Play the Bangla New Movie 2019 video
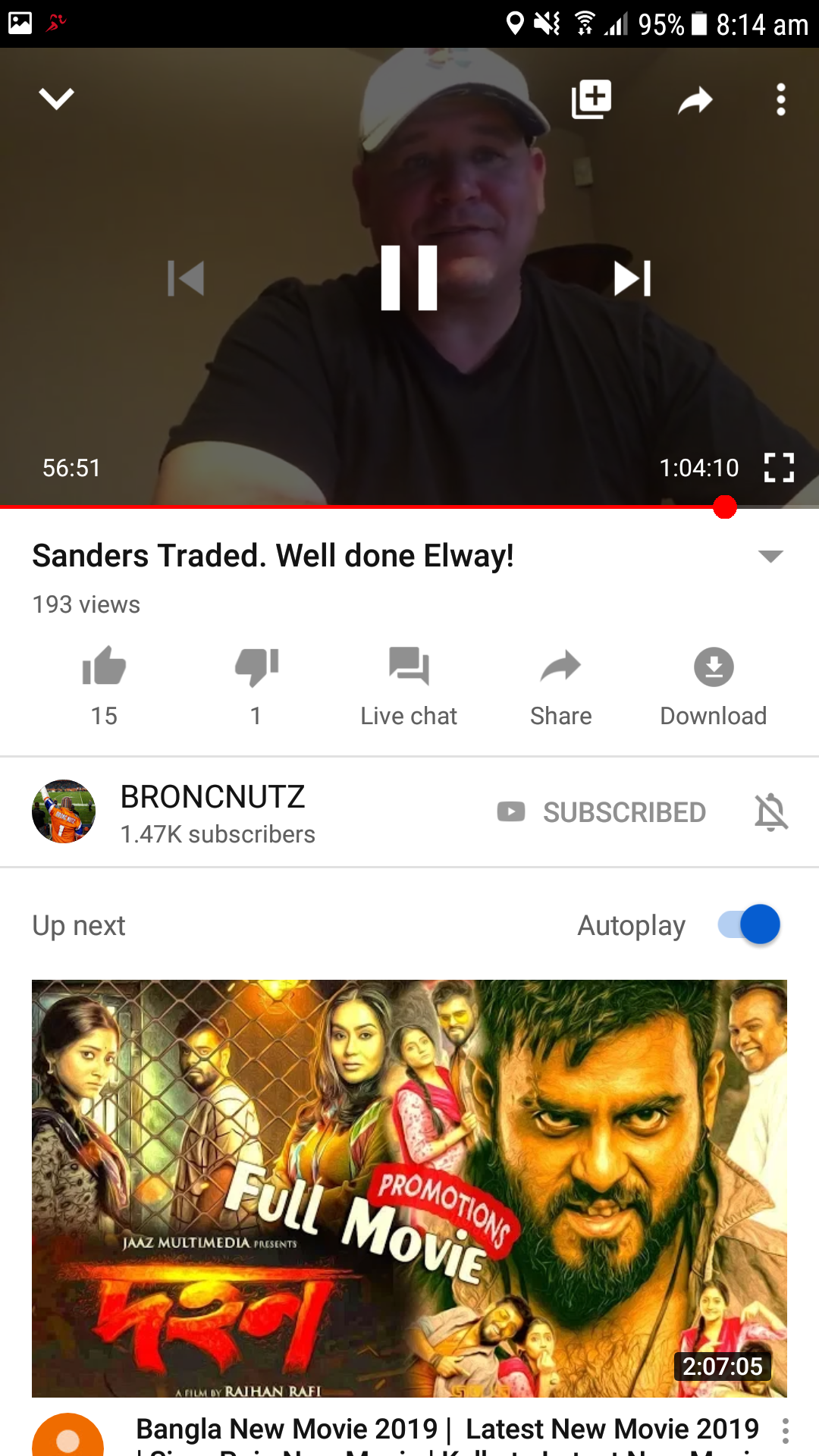 point(409,1188)
